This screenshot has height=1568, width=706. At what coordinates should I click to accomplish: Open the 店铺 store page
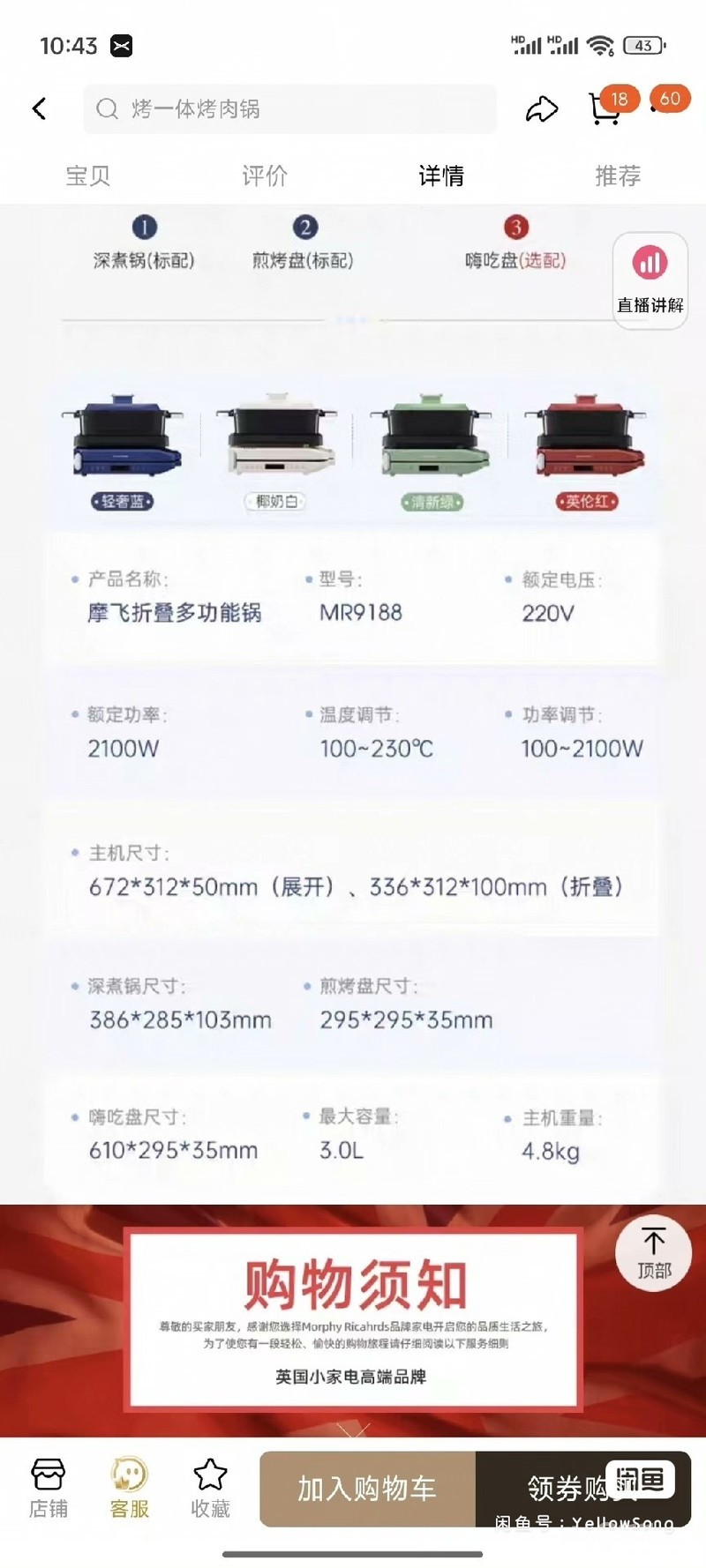click(x=48, y=1488)
